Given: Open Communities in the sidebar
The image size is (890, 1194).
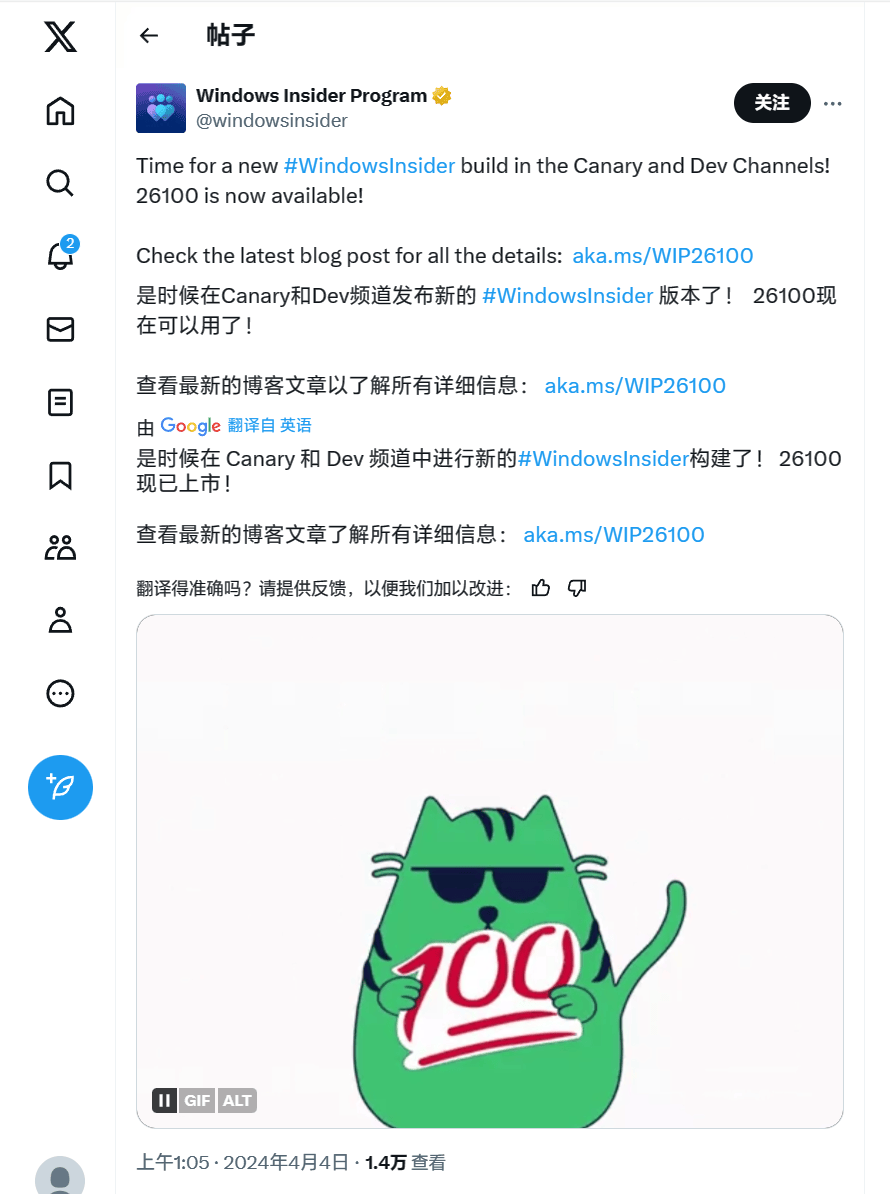Looking at the screenshot, I should tap(60, 547).
